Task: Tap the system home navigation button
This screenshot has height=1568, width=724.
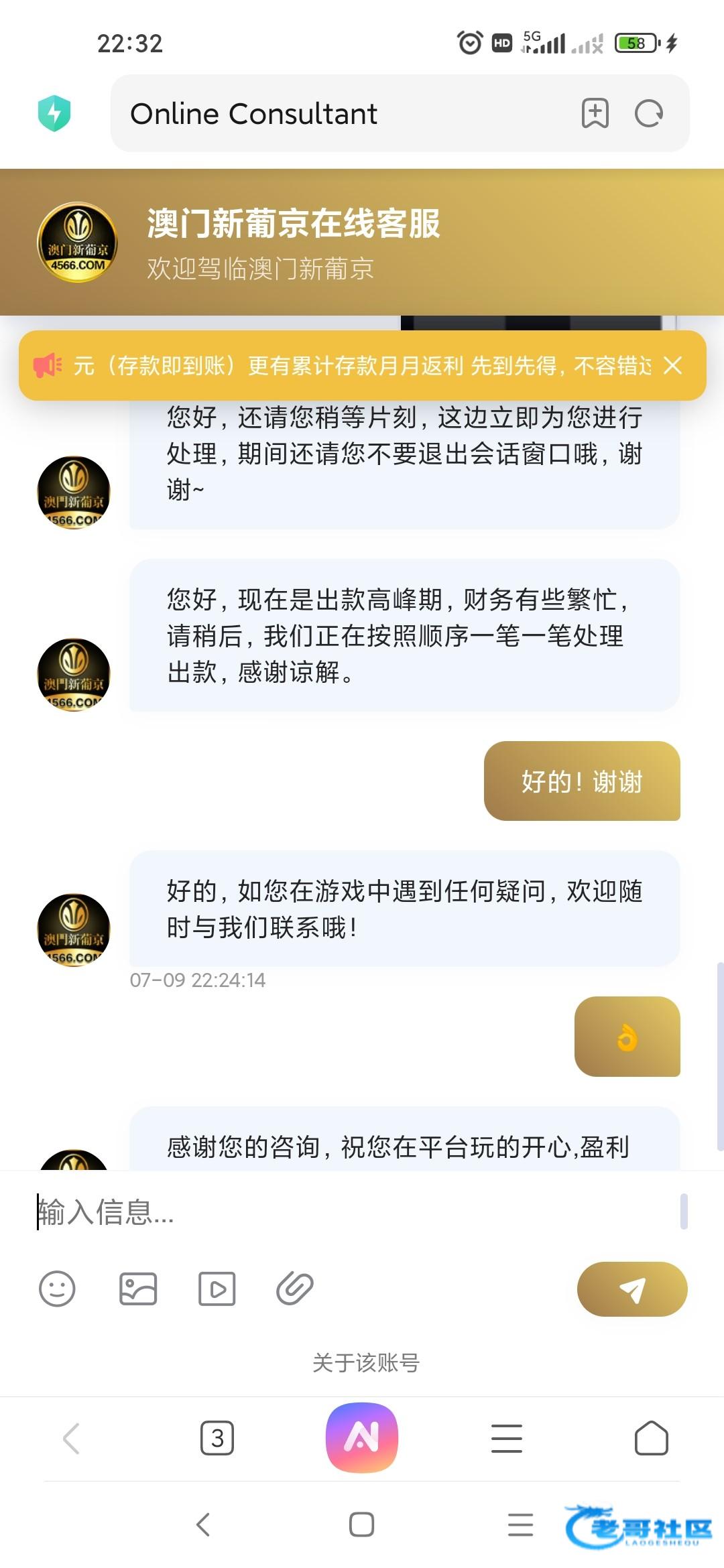Action: (362, 1524)
